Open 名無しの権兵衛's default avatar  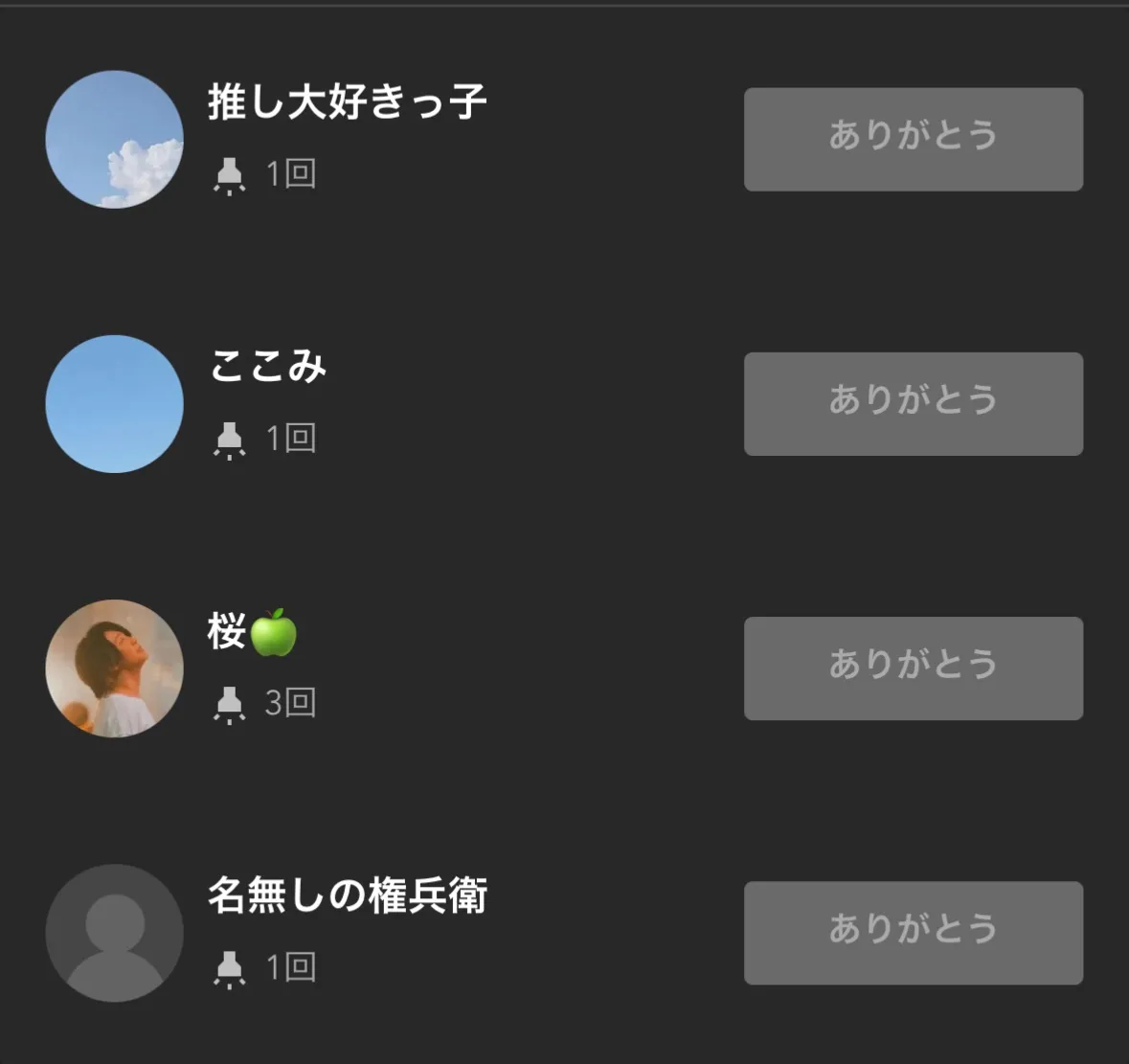pyautogui.click(x=114, y=932)
